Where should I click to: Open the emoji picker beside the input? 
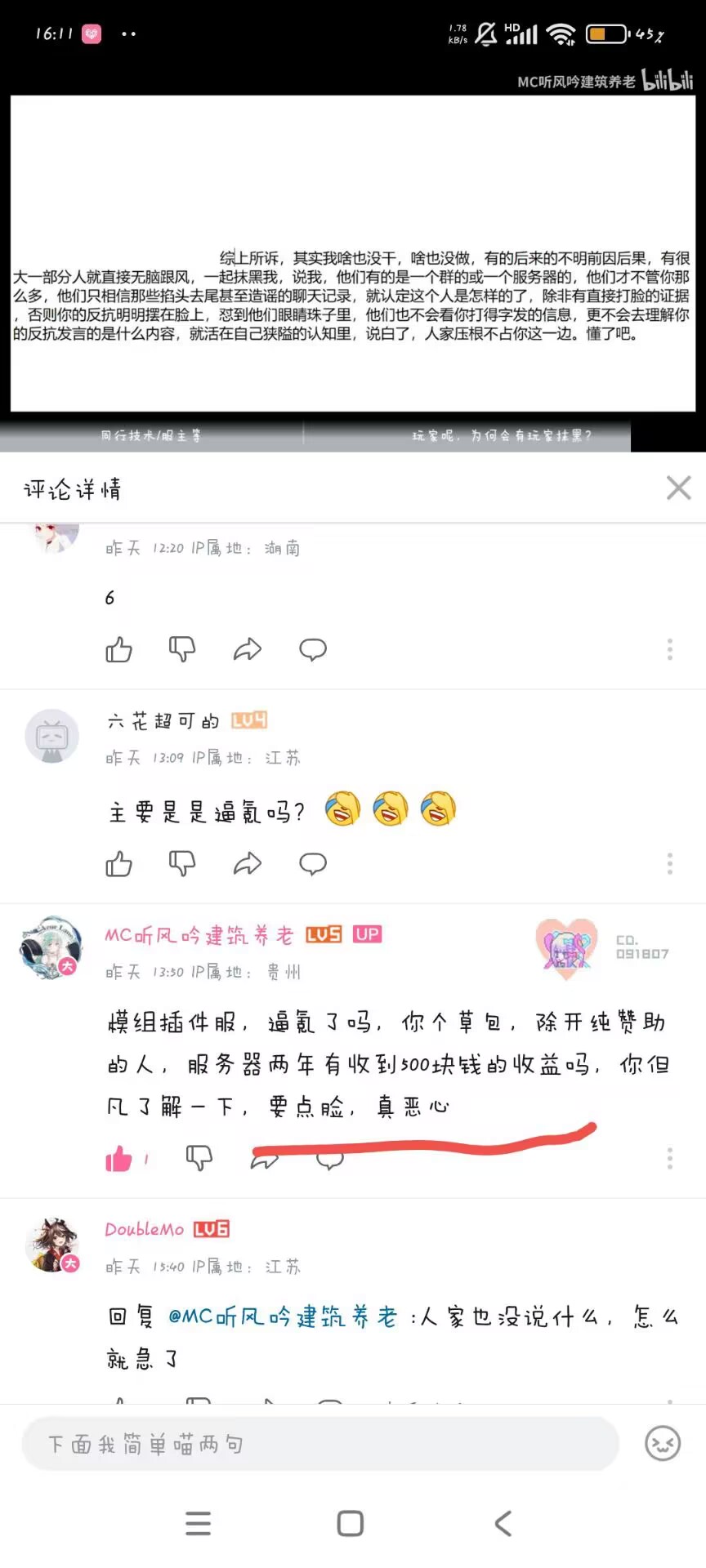pos(663,1445)
